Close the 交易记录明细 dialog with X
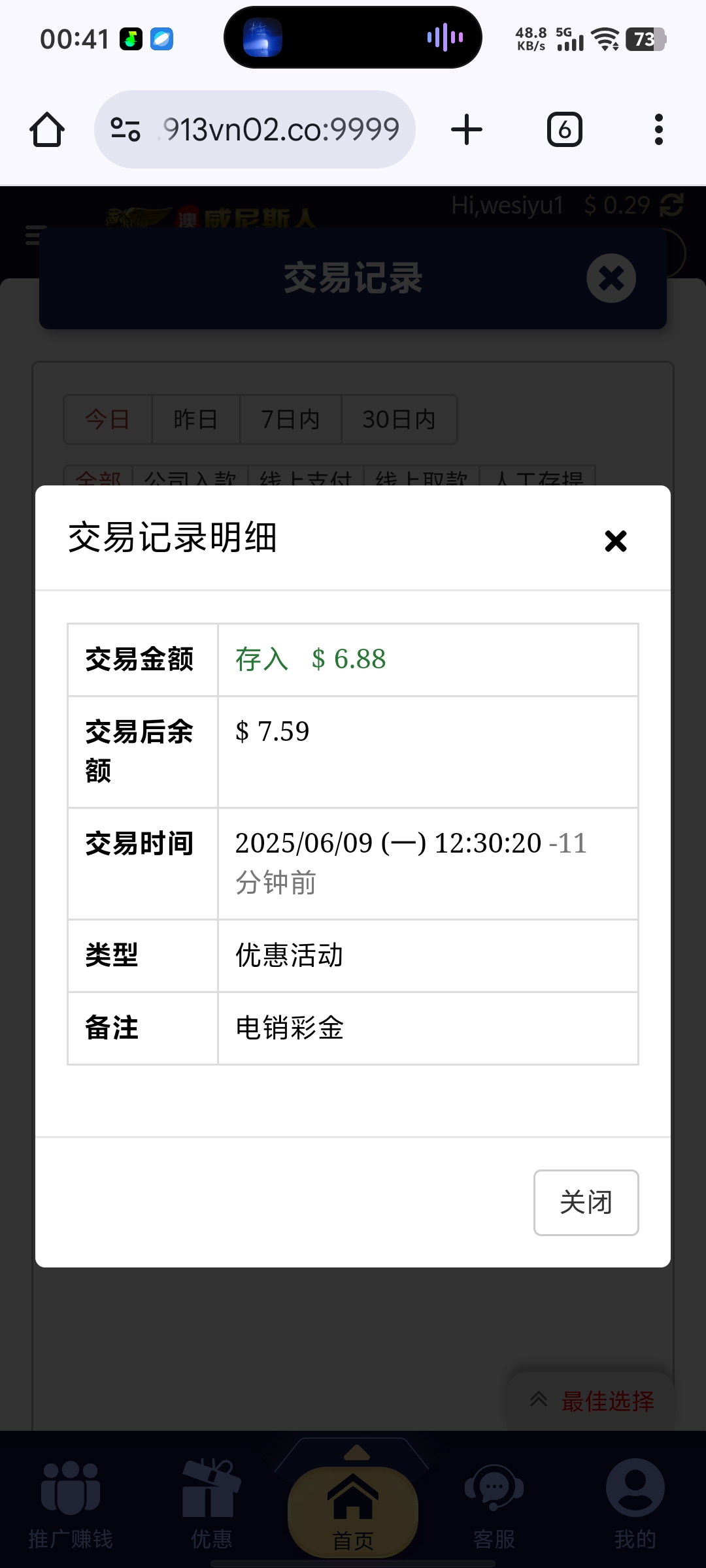The image size is (706, 1568). pos(615,541)
